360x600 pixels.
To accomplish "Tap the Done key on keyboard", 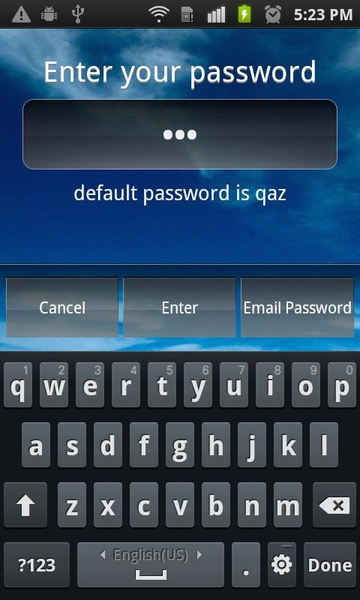I will click(x=330, y=565).
